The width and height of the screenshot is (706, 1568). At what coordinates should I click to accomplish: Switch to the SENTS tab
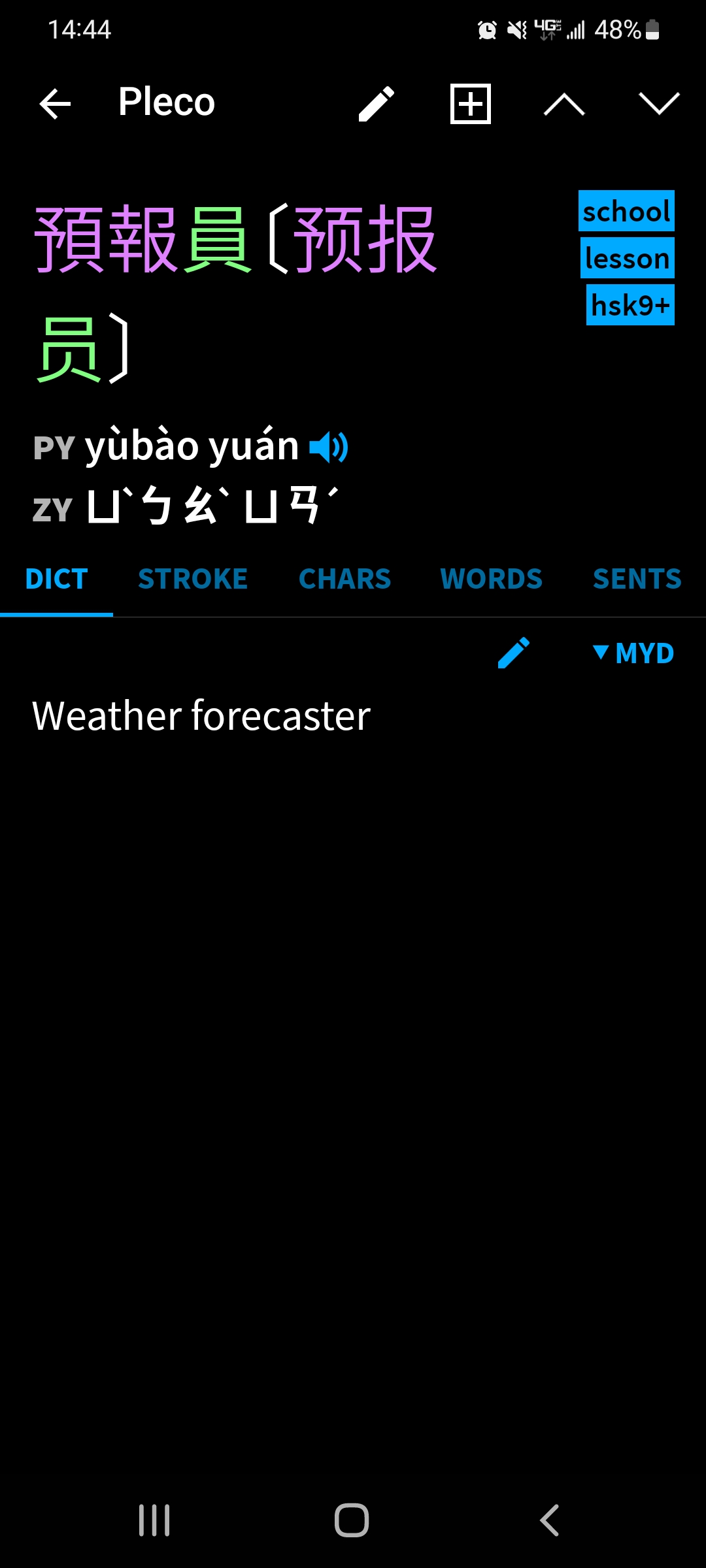(637, 579)
